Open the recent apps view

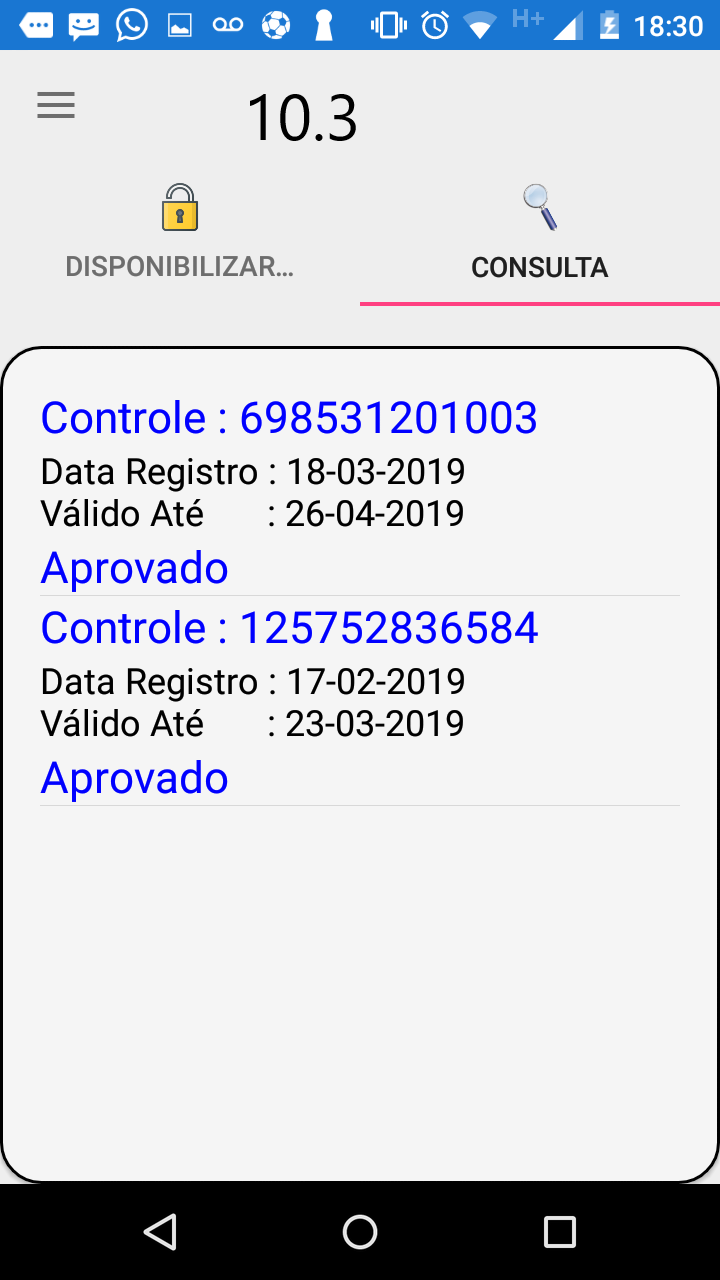[560, 1232]
